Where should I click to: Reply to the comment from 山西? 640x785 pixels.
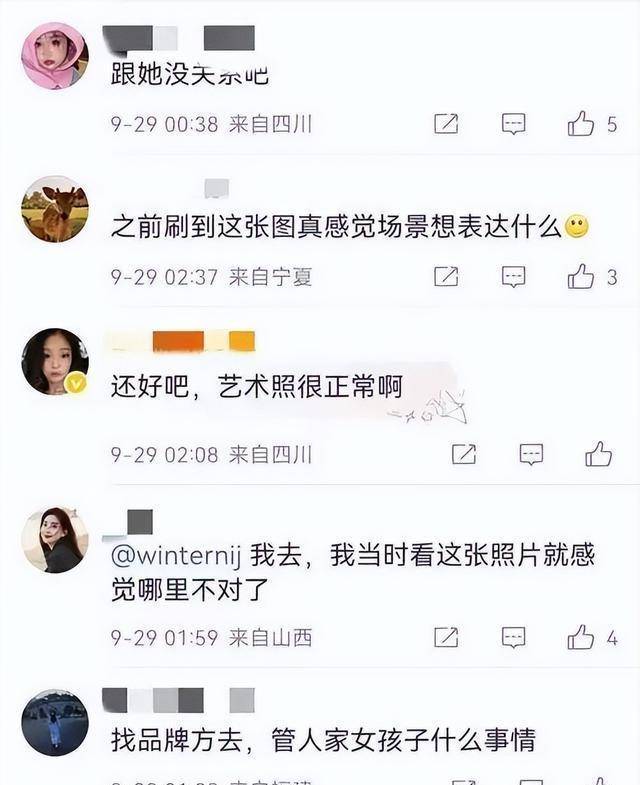coord(513,637)
